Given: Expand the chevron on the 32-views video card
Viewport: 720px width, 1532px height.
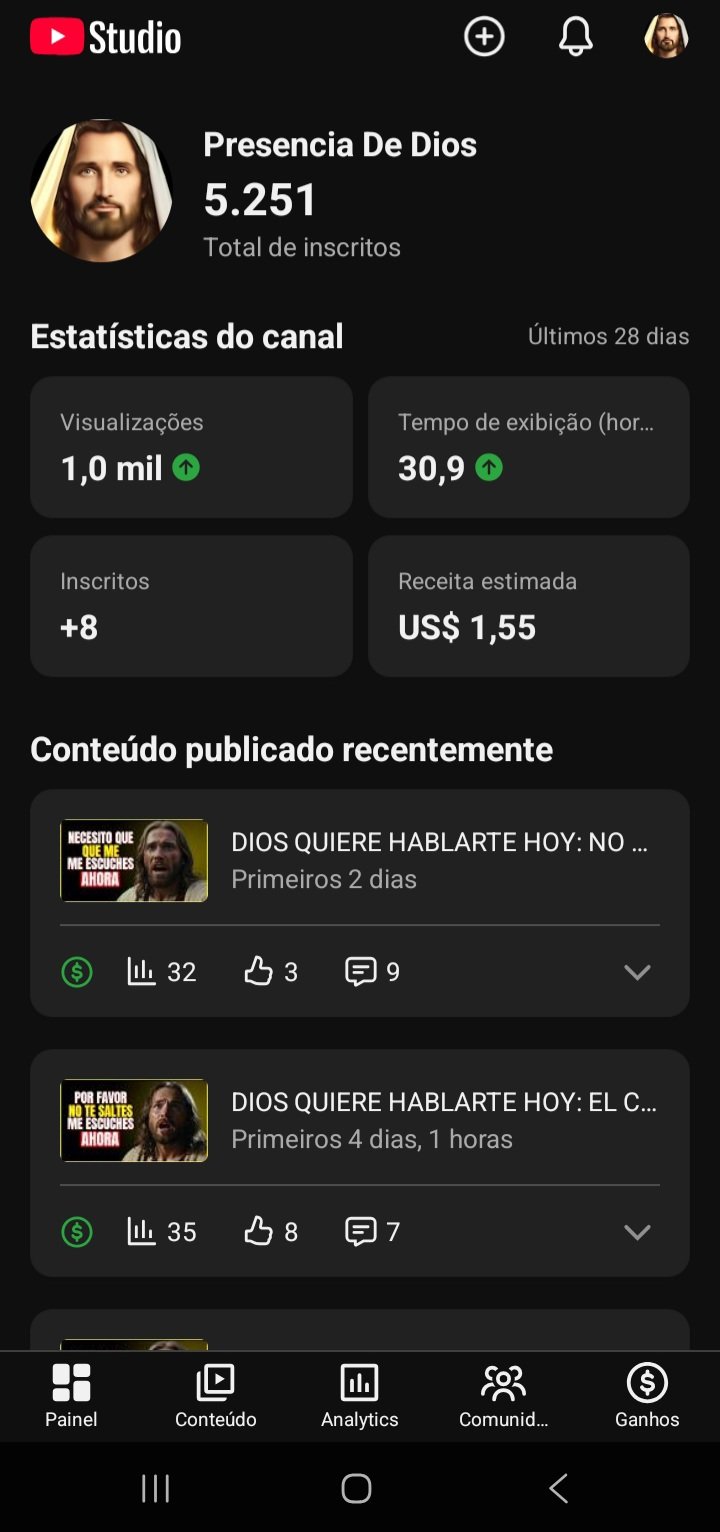Looking at the screenshot, I should point(637,972).
